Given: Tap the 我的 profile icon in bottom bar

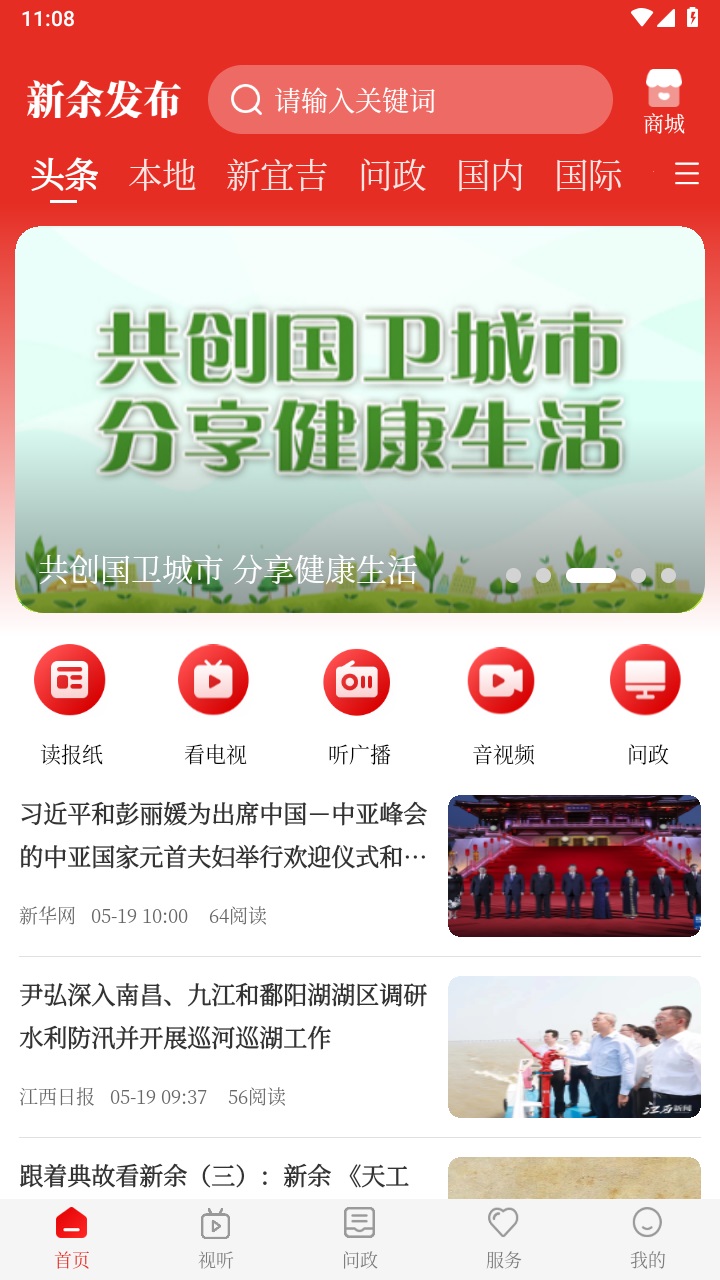Looking at the screenshot, I should 647,1237.
